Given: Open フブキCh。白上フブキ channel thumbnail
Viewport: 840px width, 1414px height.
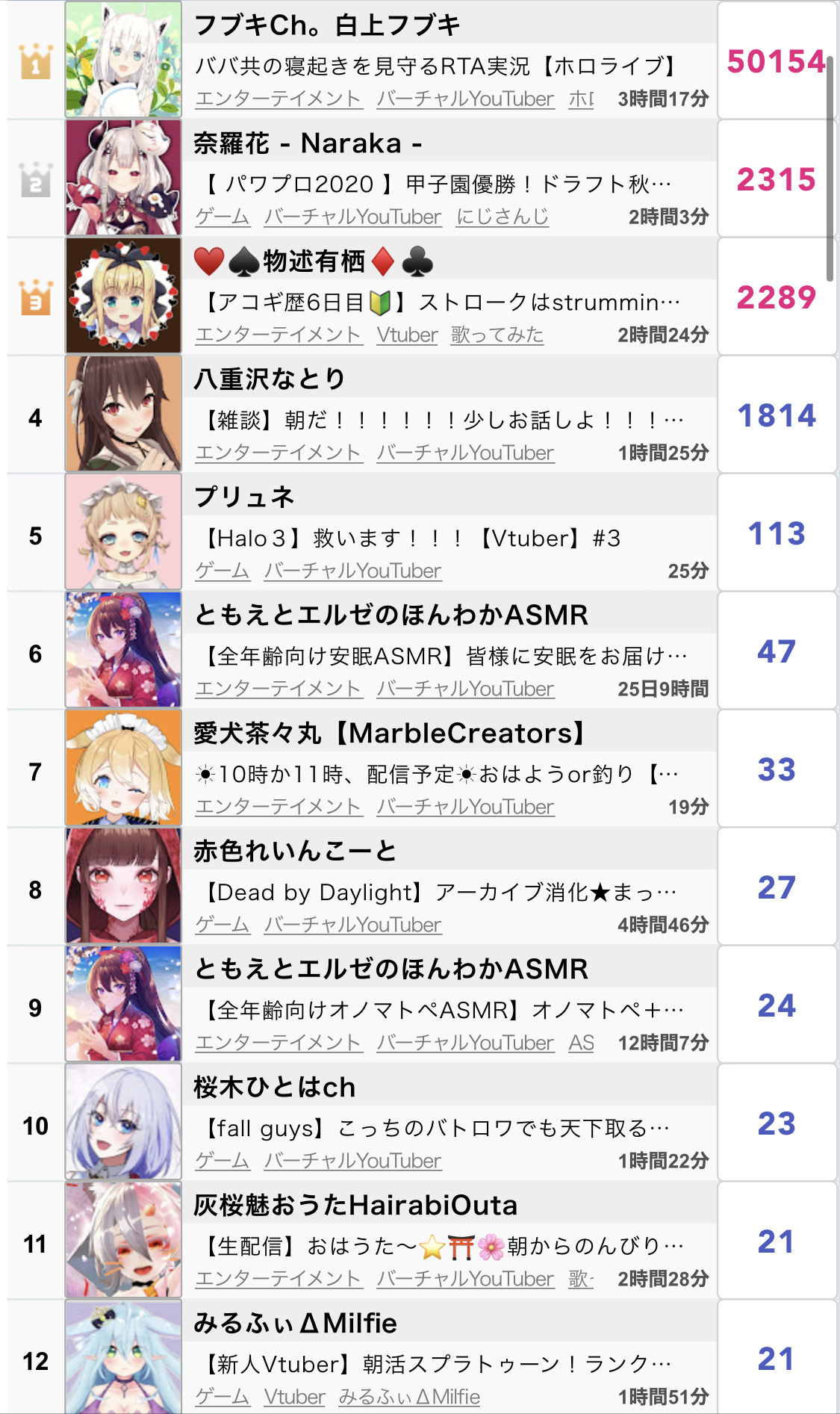Looking at the screenshot, I should point(123,60).
